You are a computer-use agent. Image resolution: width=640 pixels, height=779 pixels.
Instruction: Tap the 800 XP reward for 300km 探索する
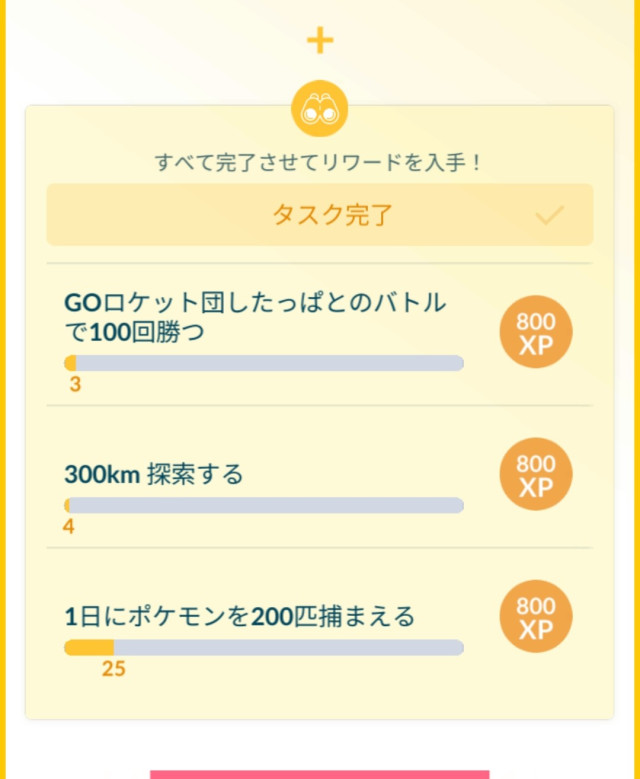tap(536, 475)
